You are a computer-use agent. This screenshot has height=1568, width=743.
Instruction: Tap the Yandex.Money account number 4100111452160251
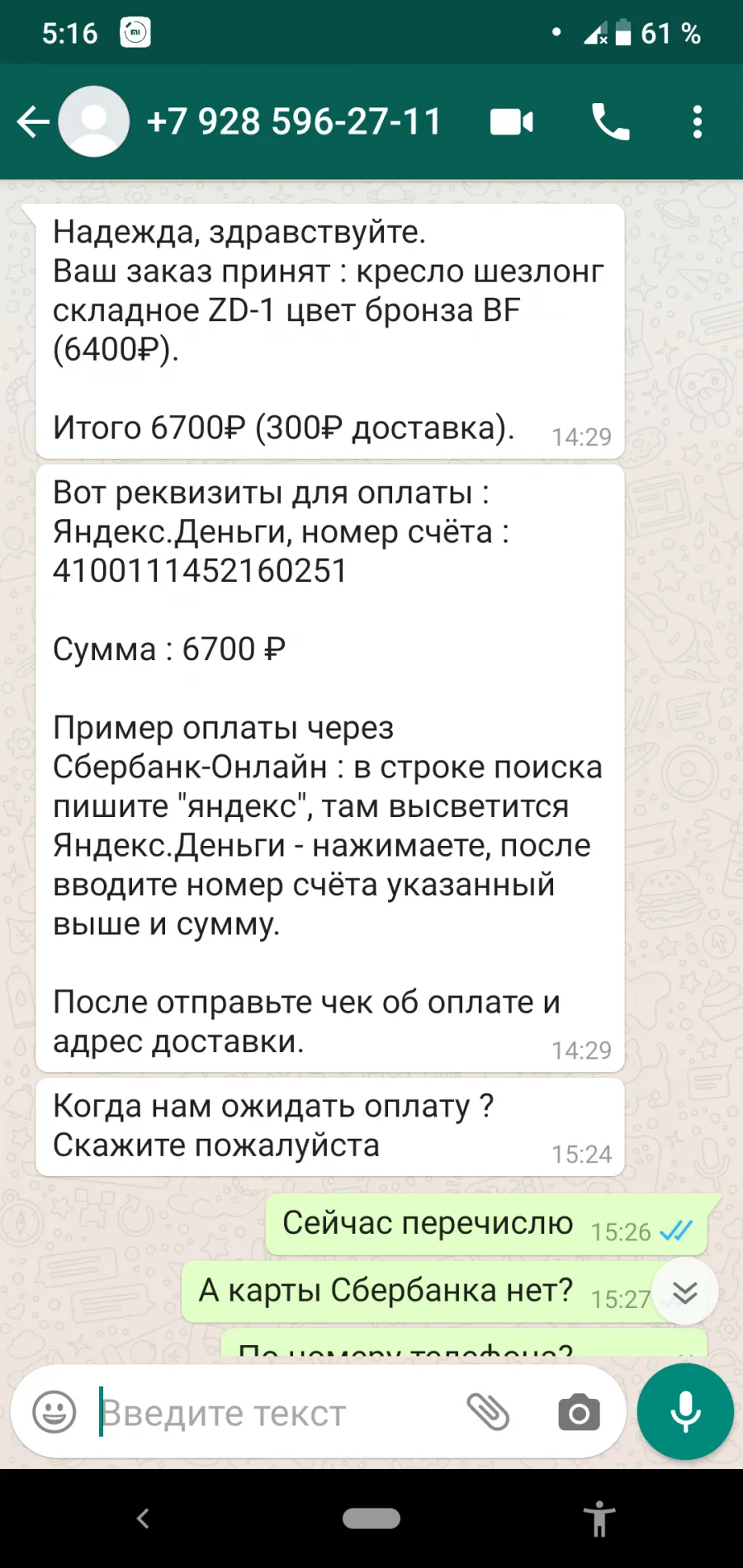coord(200,571)
